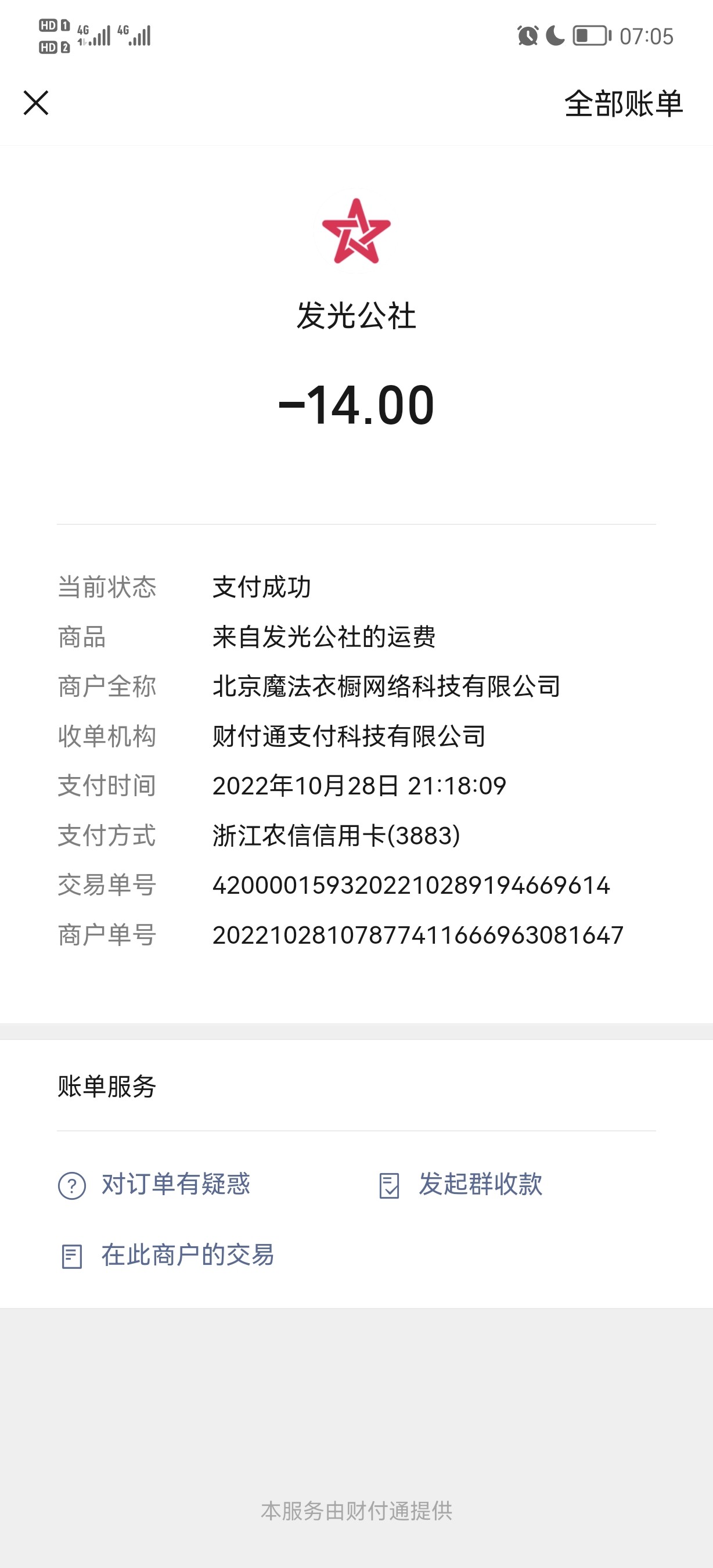The height and width of the screenshot is (1568, 713).
Task: View 在此商户的交易 history
Action: point(167,1256)
